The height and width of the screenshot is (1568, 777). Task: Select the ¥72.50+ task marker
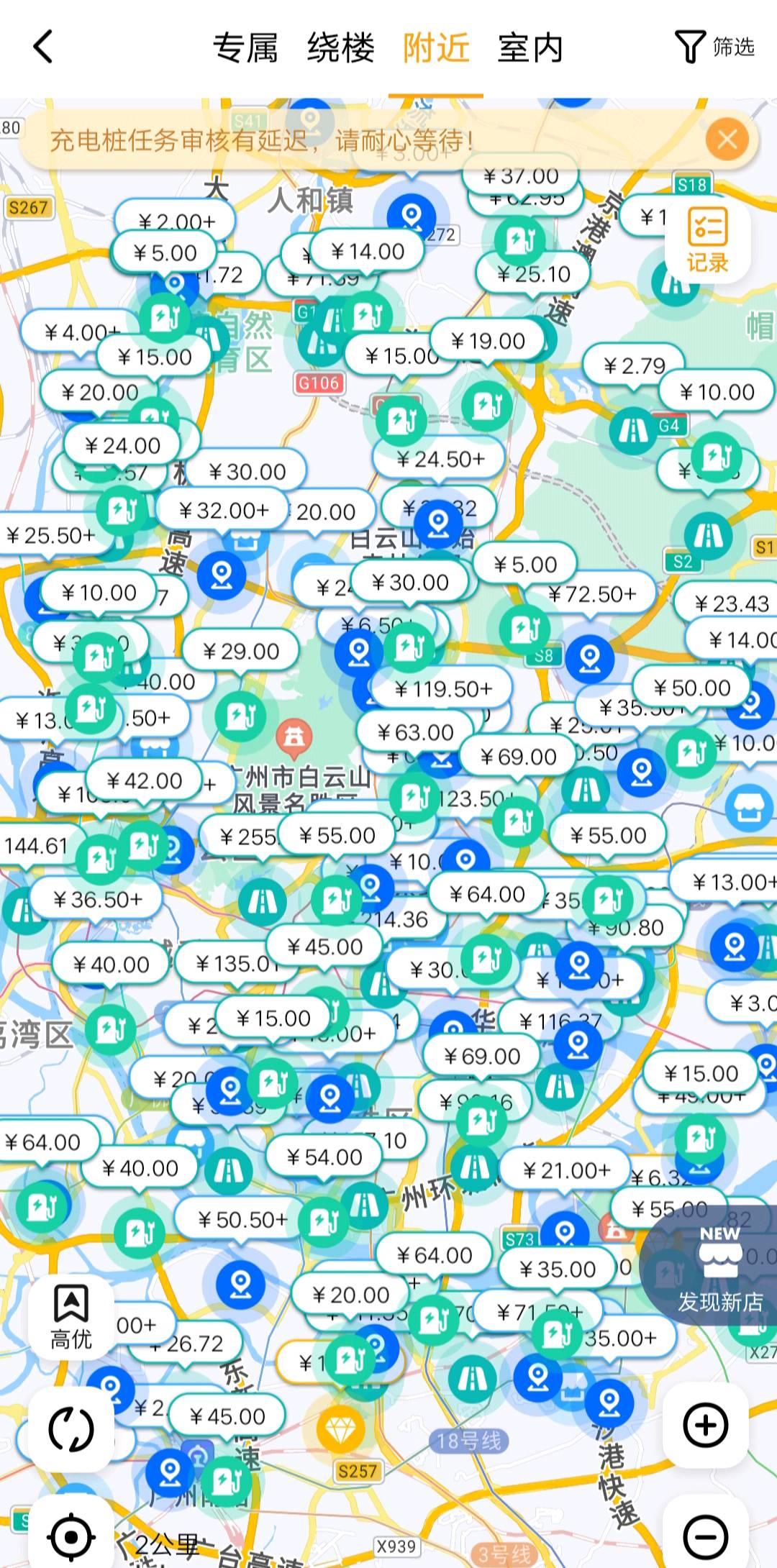[591, 594]
